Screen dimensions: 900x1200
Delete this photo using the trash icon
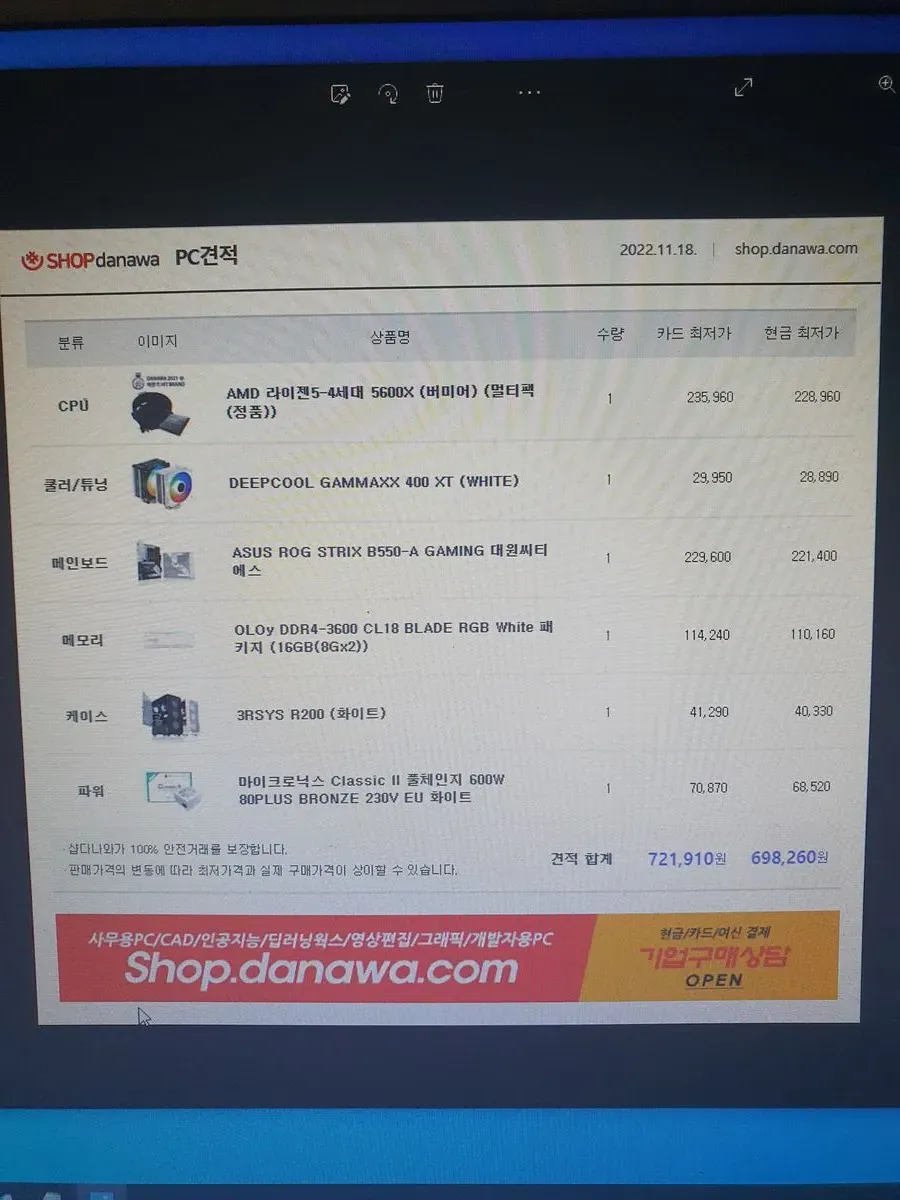click(434, 92)
